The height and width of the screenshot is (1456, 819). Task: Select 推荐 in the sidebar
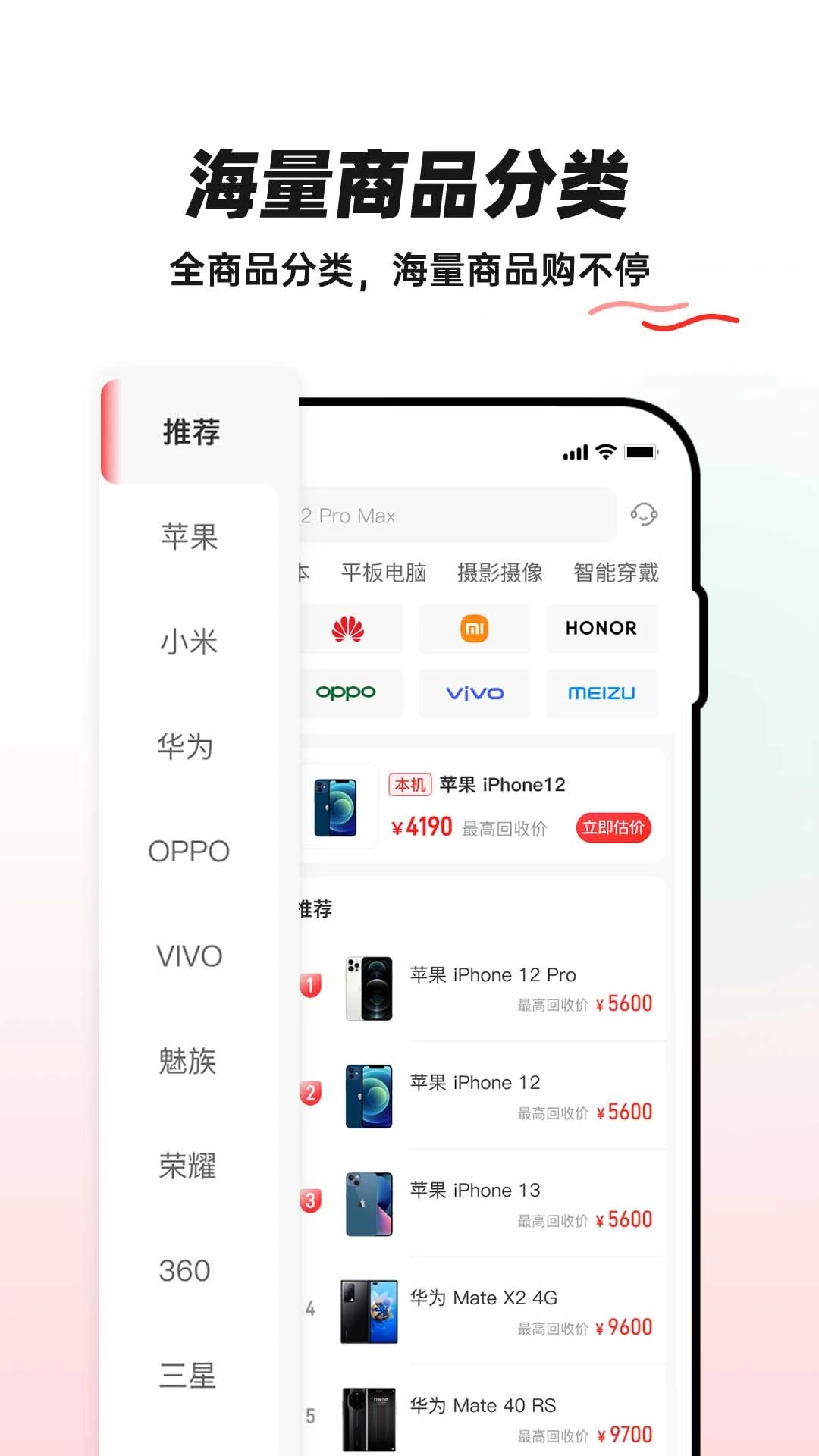(190, 432)
